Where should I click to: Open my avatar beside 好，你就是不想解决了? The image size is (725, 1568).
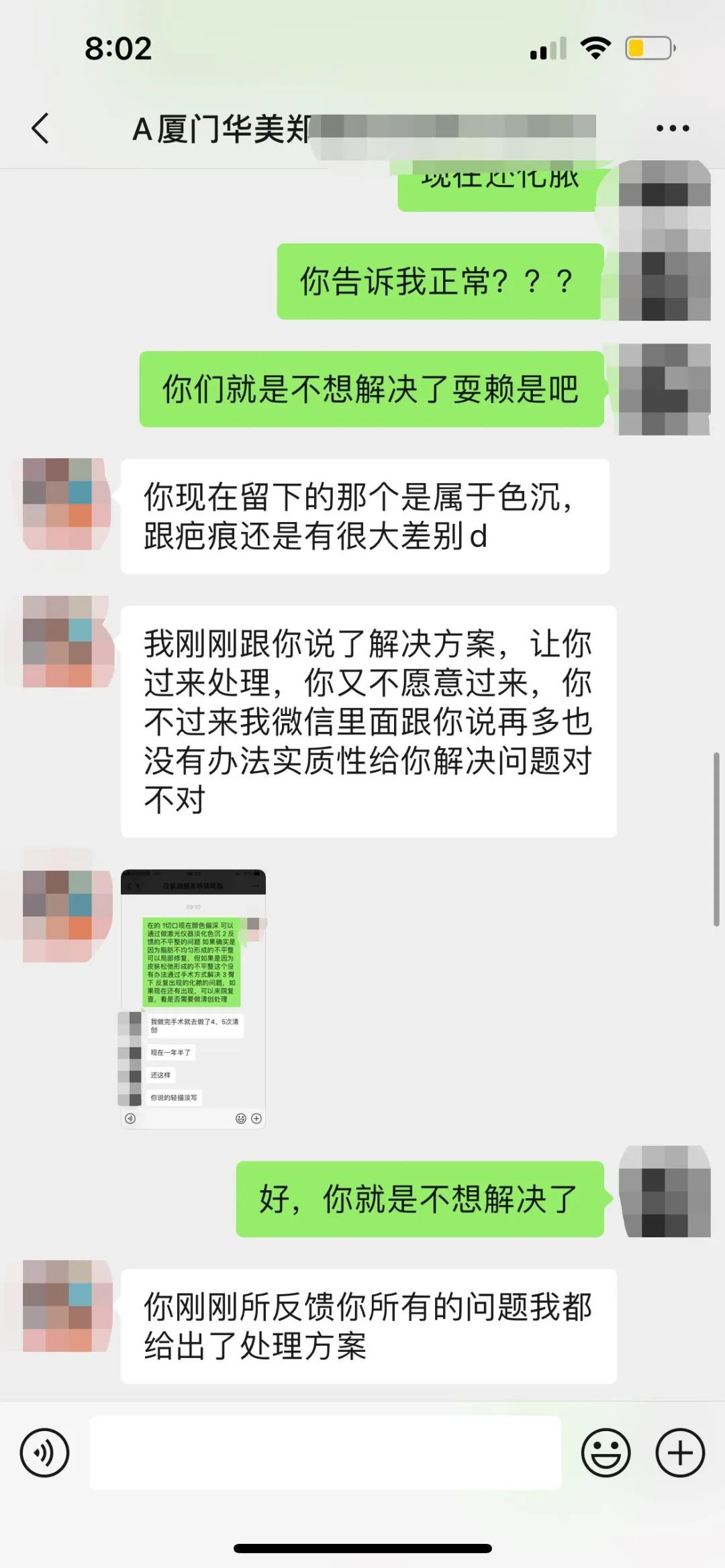665,1191
